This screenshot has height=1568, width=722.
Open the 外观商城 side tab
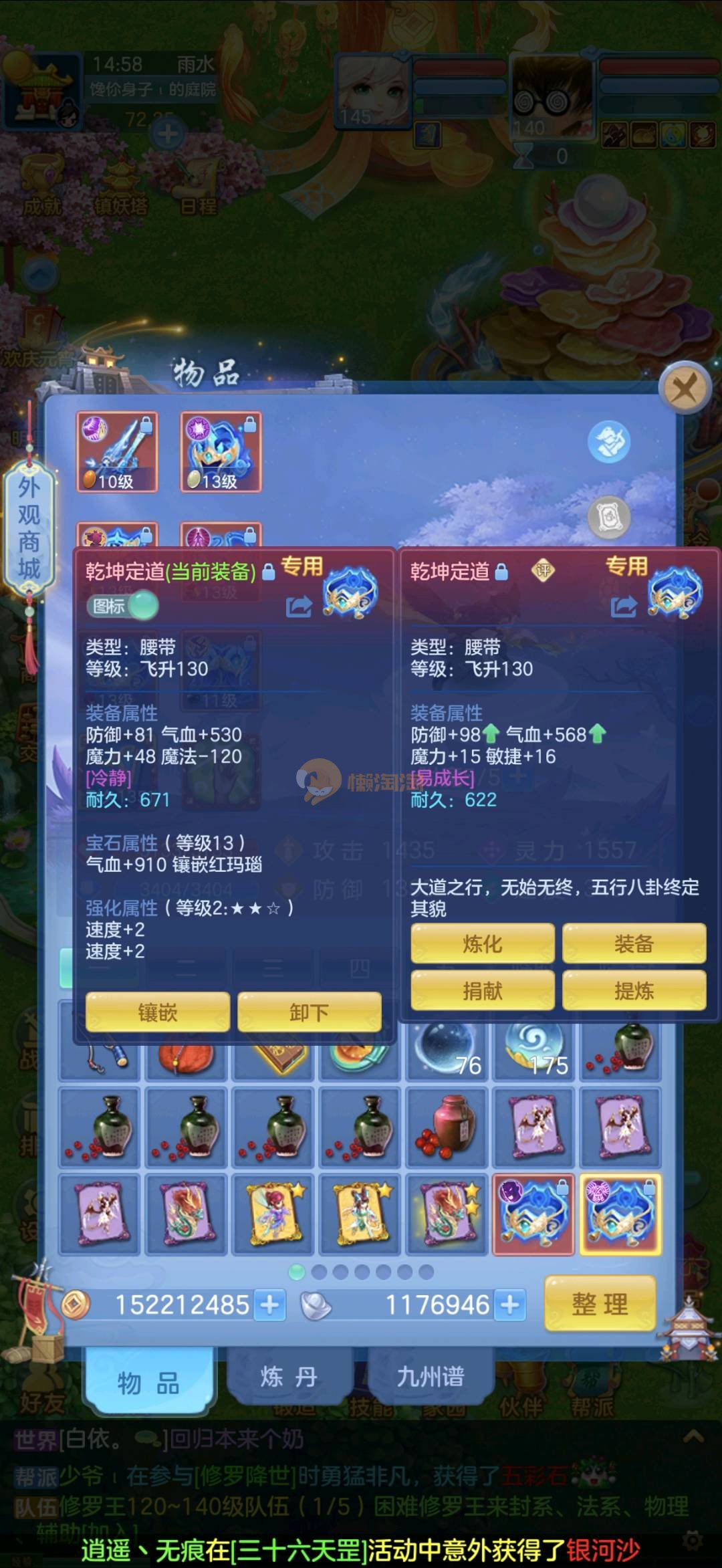pyautogui.click(x=29, y=528)
